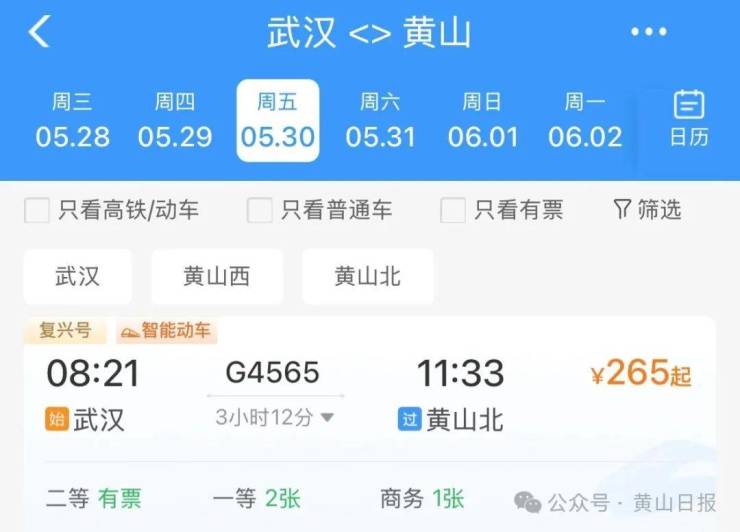Select the 武汉 station chip
This screenshot has width=740, height=532.
(78, 276)
